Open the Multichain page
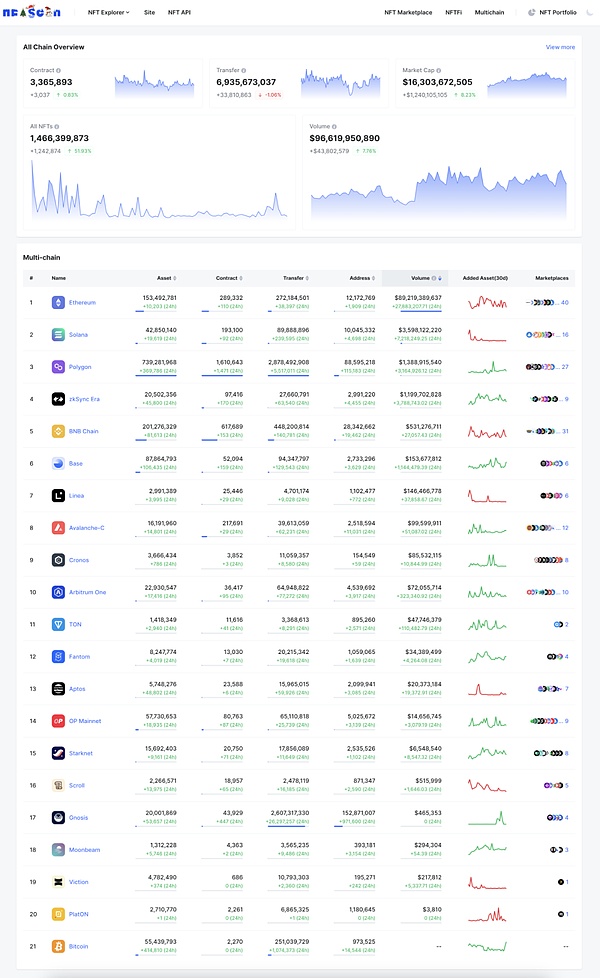This screenshot has width=600, height=978. (x=489, y=12)
